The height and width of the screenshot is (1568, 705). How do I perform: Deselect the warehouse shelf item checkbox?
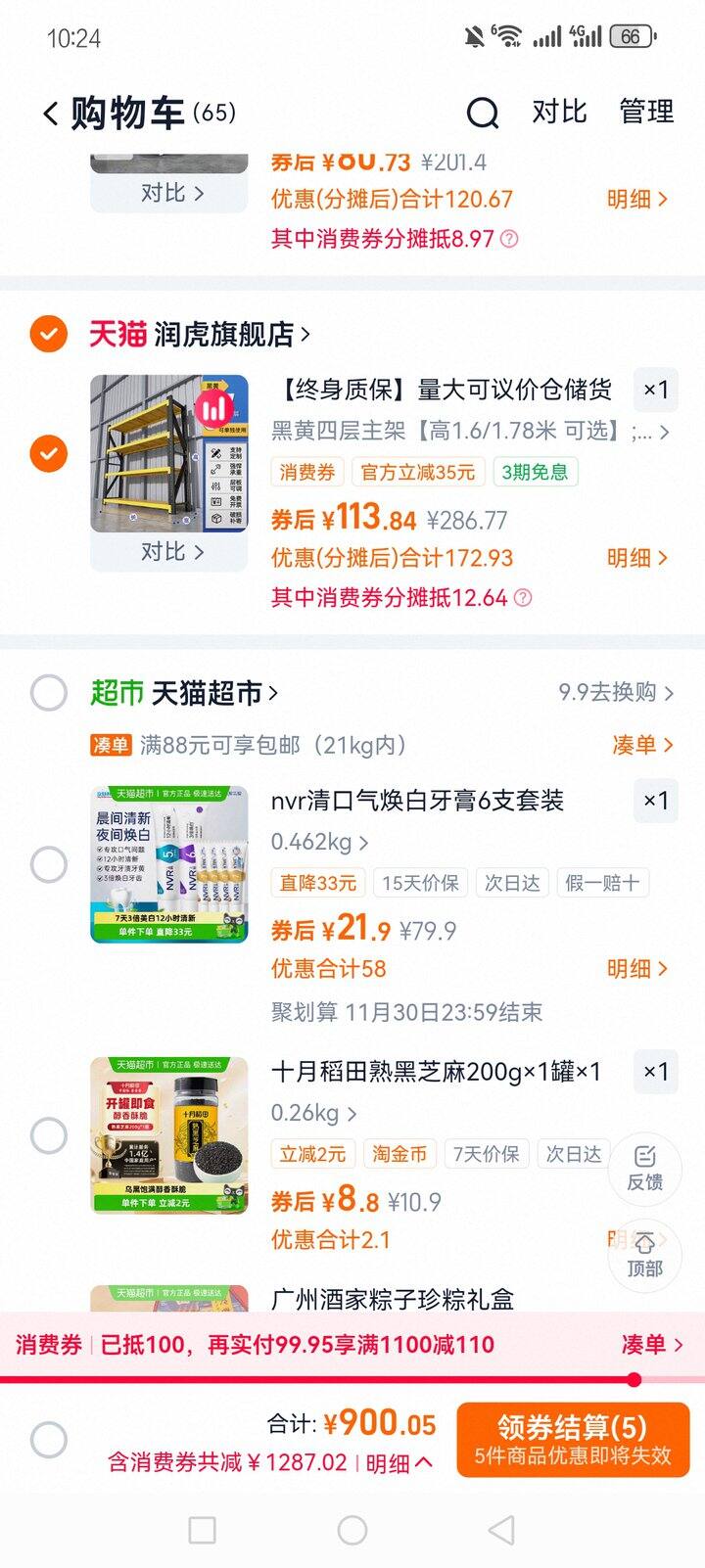[48, 454]
